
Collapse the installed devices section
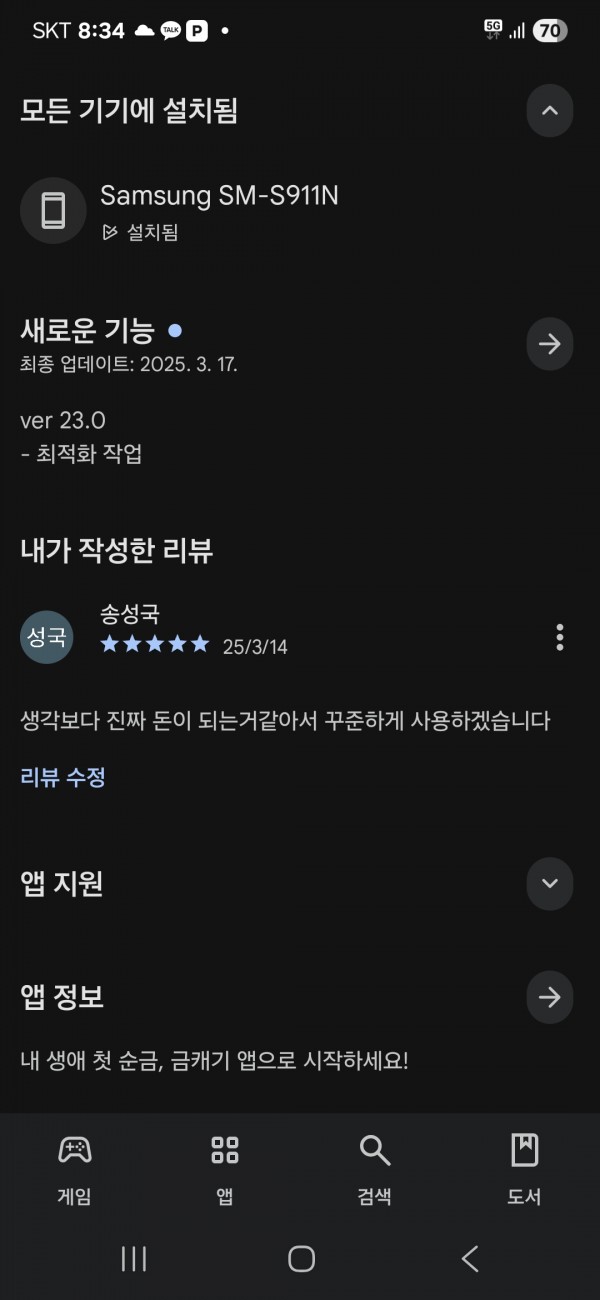(x=549, y=111)
